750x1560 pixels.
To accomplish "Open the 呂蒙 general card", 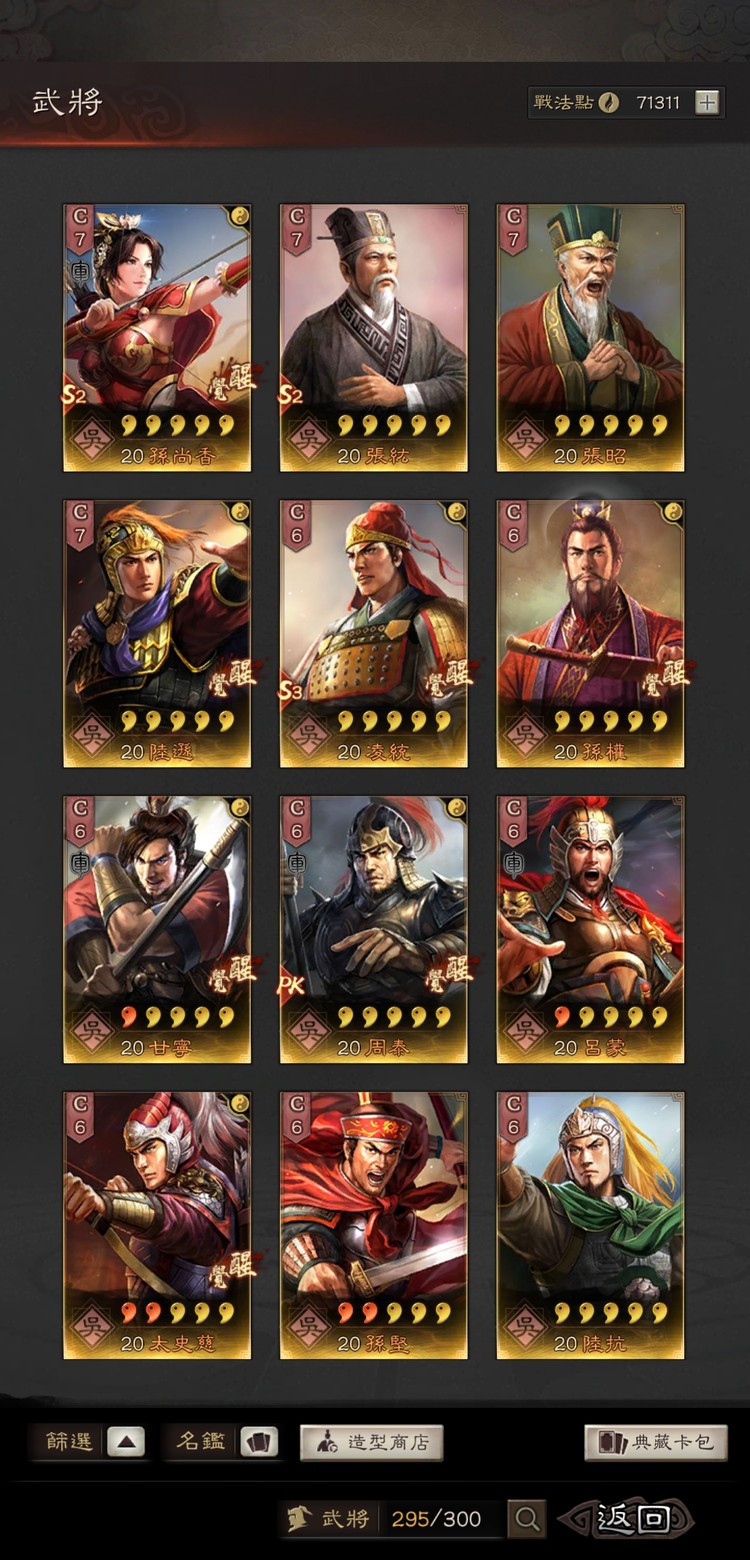I will pyautogui.click(x=590, y=929).
